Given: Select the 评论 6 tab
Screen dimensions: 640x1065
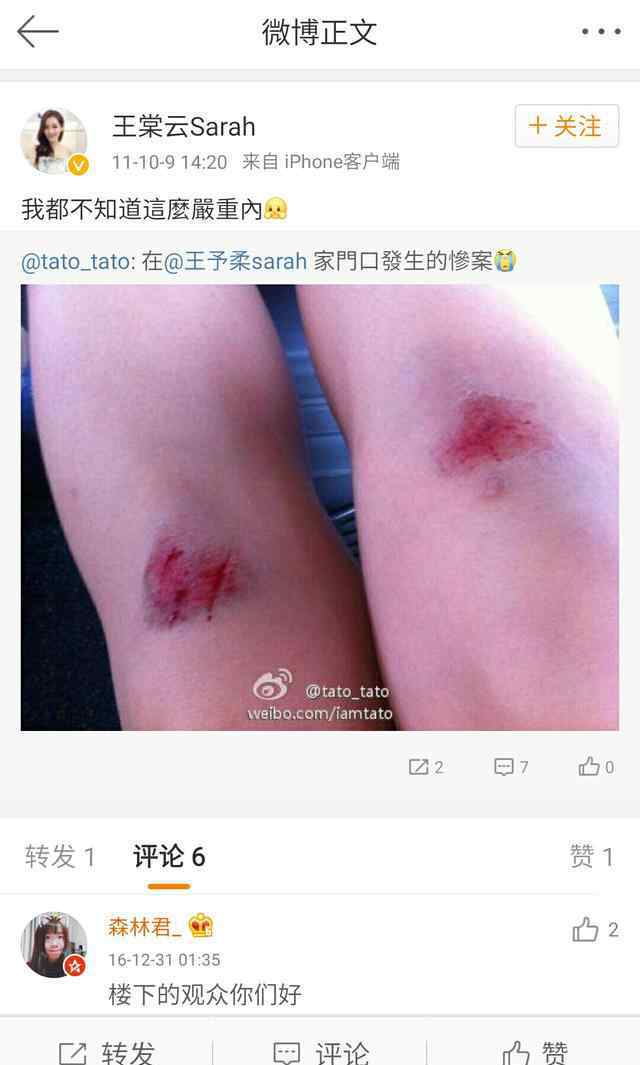Looking at the screenshot, I should [x=169, y=856].
